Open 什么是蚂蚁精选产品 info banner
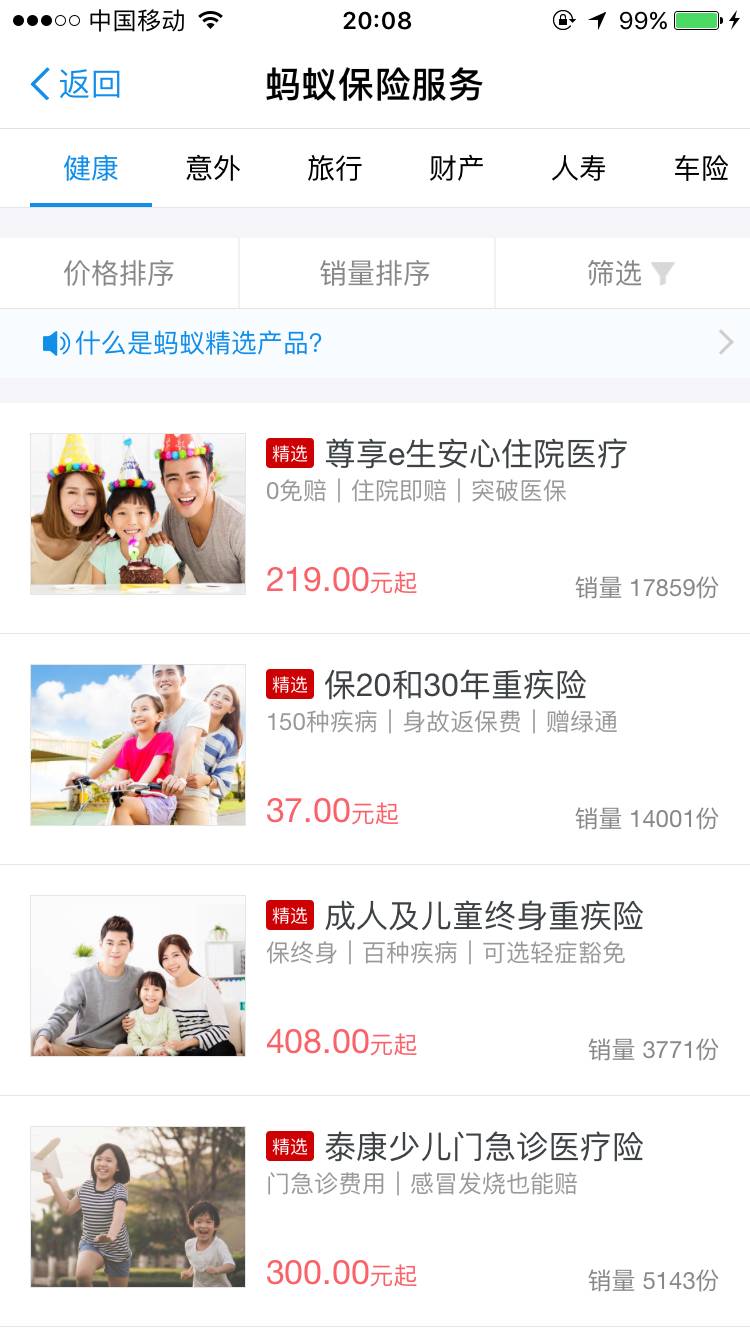The image size is (750, 1334). (x=375, y=344)
